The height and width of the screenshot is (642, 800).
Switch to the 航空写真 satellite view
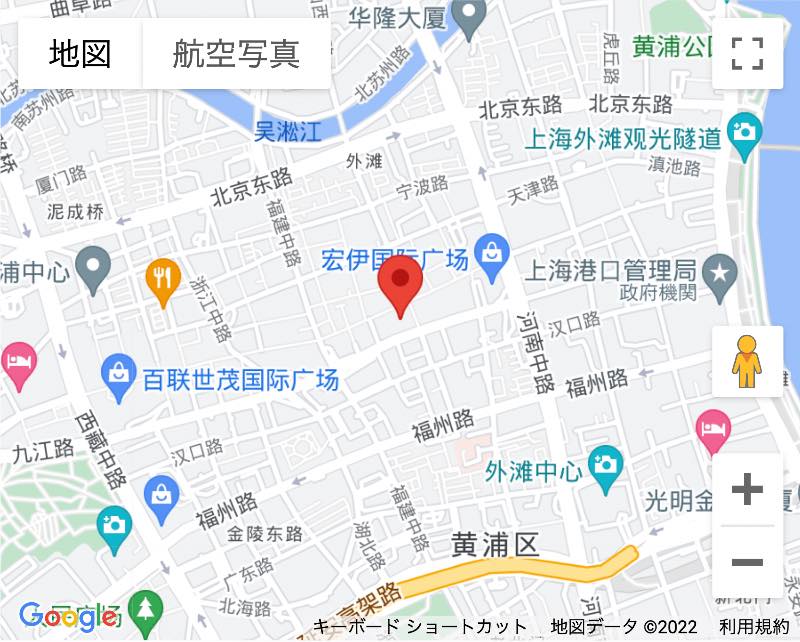point(236,53)
